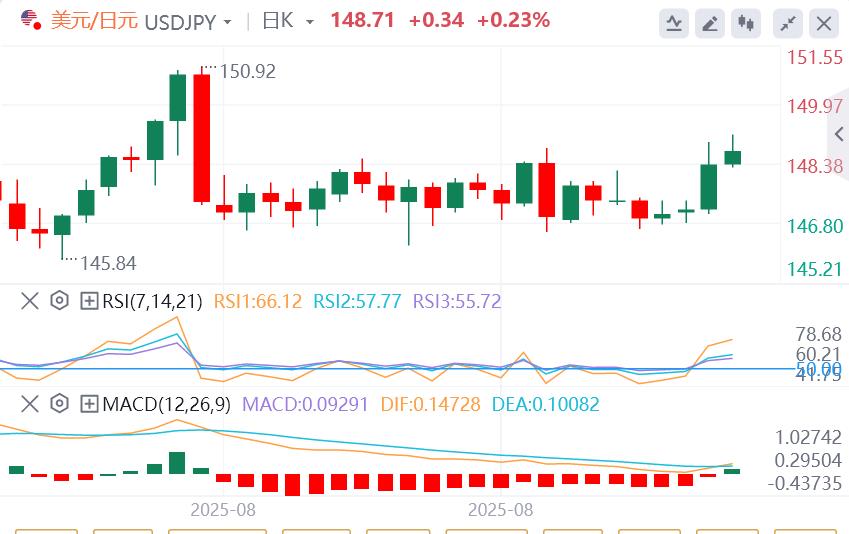Expand the RSI indicator panel
Screen dimensions: 849x534
point(88,300)
